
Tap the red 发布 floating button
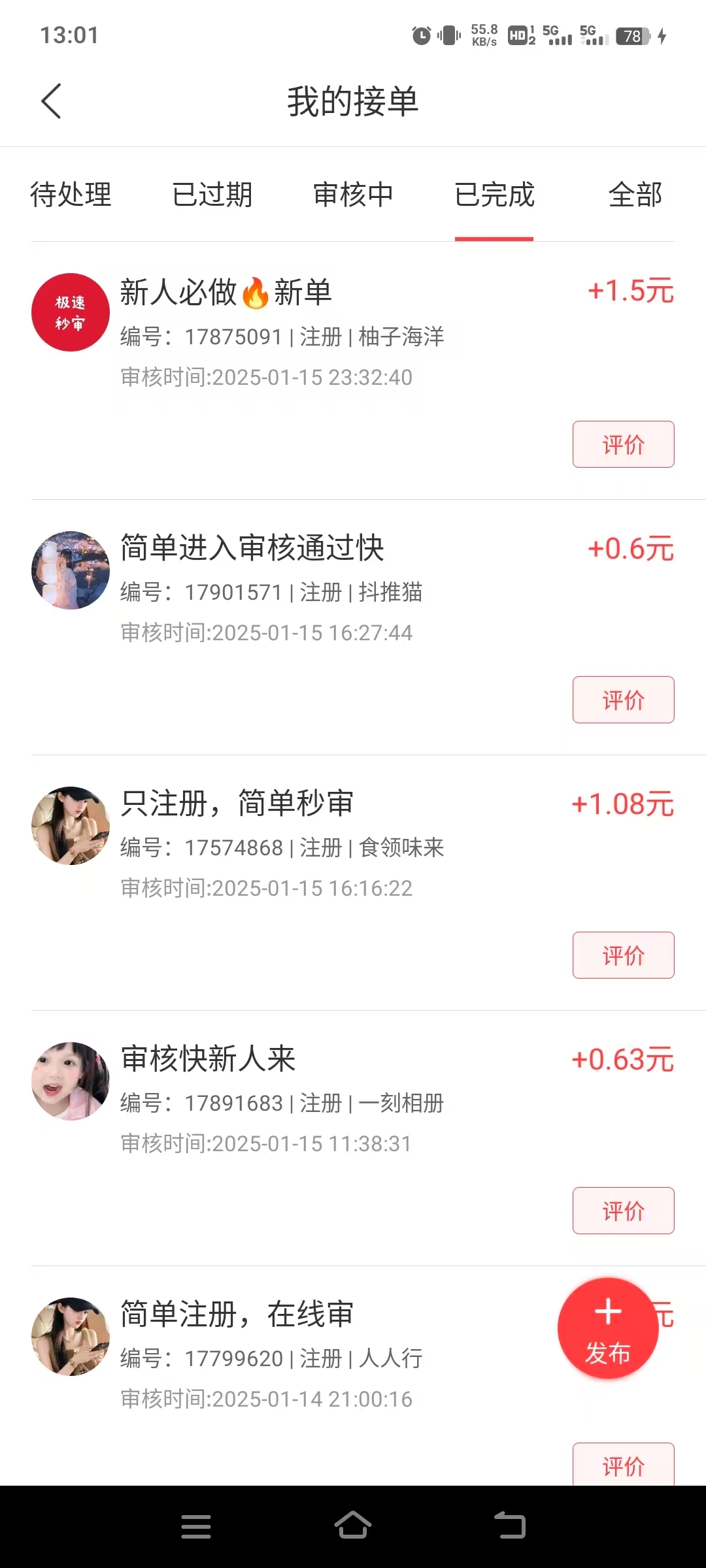(x=607, y=1328)
